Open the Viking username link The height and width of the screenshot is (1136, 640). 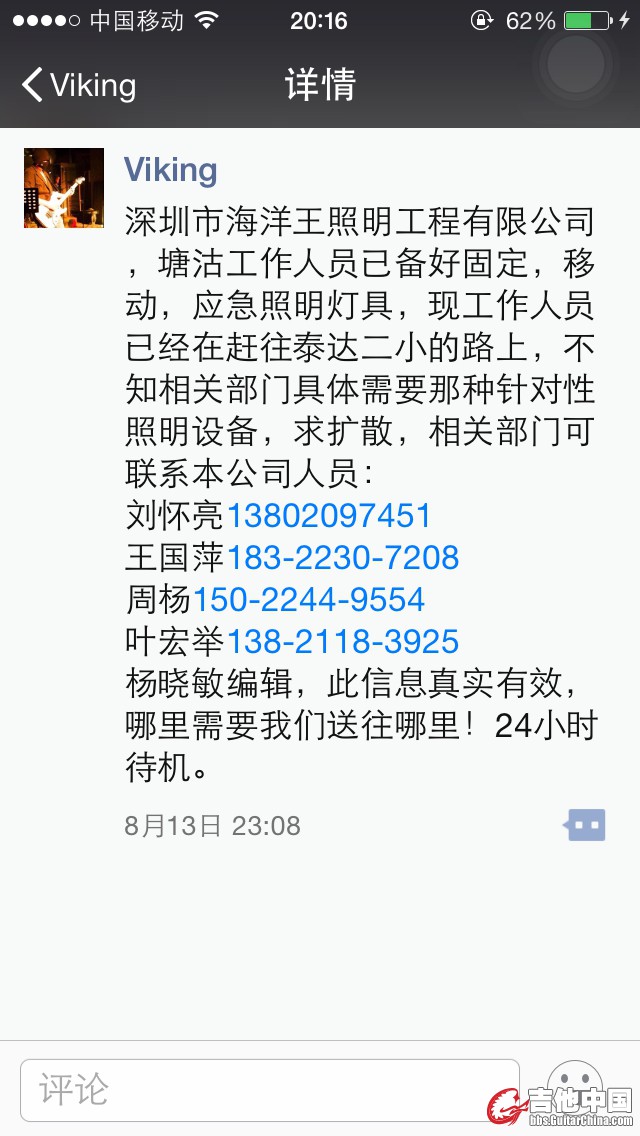pos(170,170)
